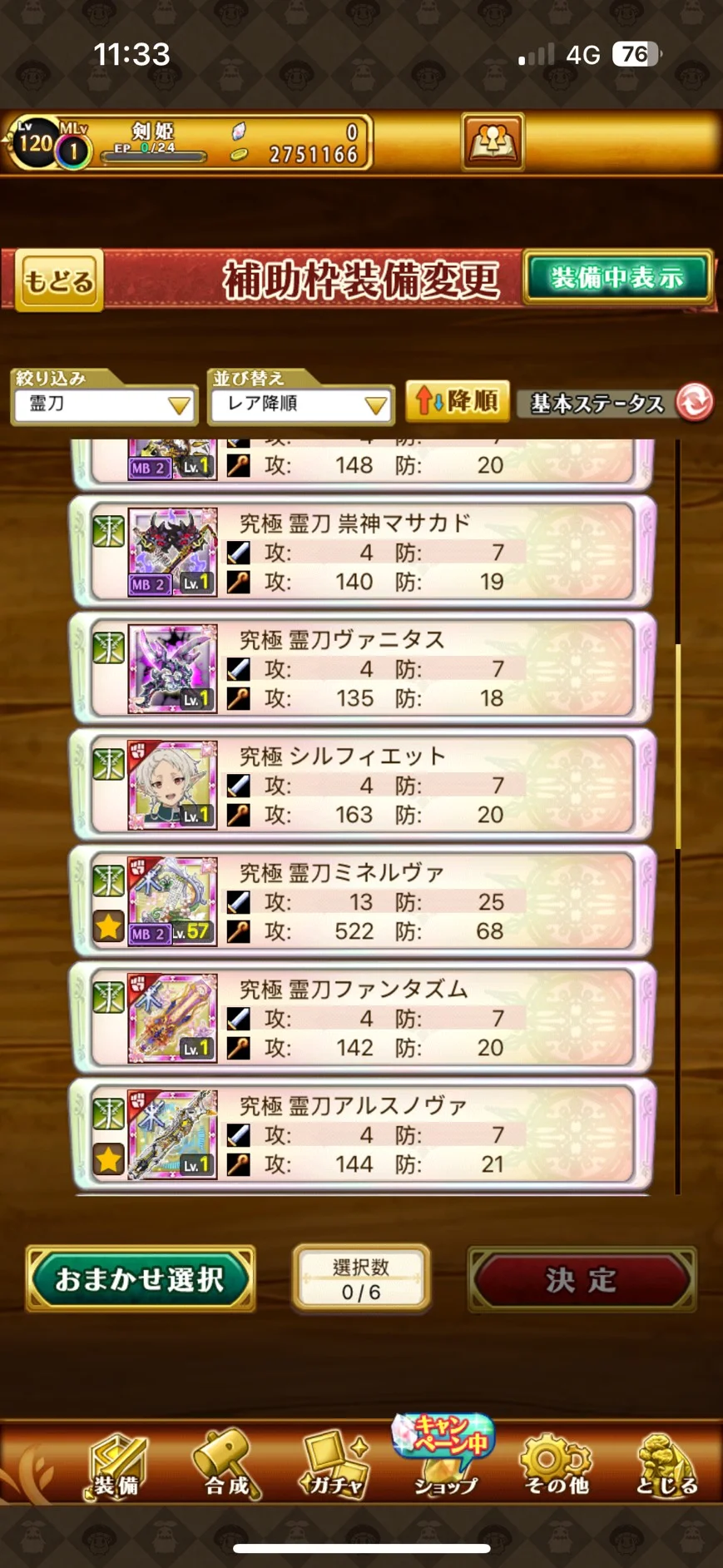The width and height of the screenshot is (723, 1568).
Task: Switch the 降順 sort order
Action: [458, 401]
